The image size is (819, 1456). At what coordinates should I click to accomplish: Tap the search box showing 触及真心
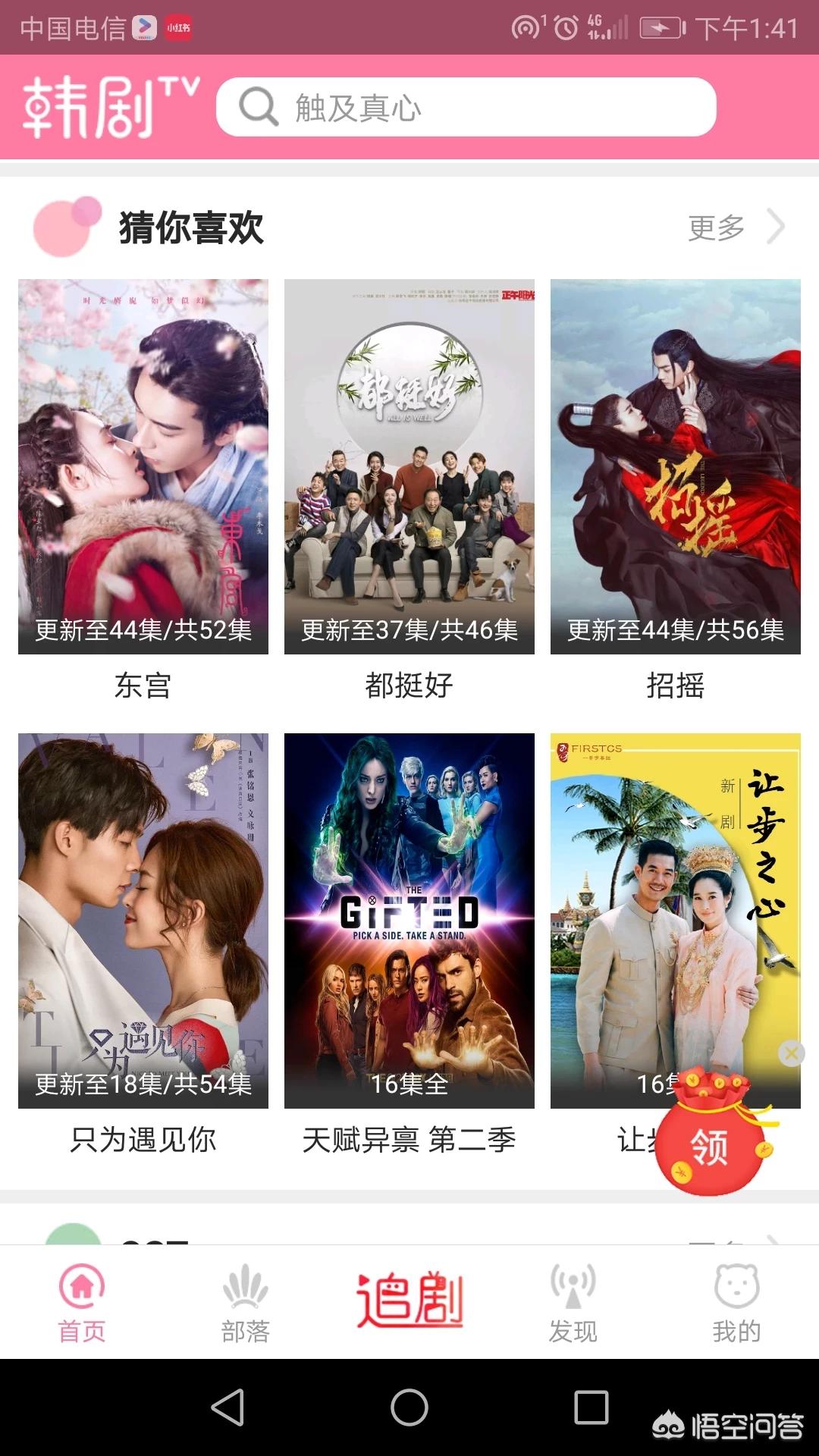[x=466, y=108]
